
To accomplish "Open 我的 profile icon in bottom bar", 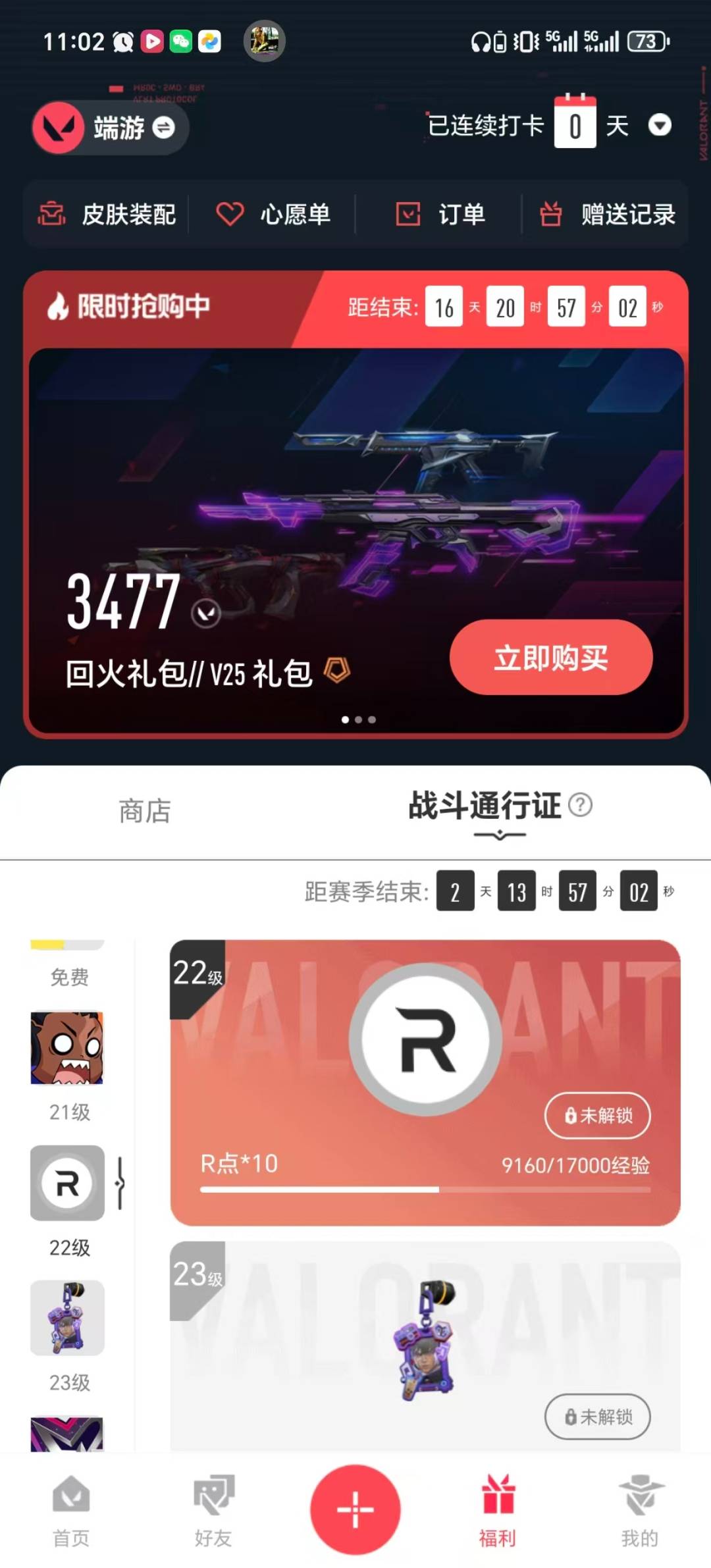I will pos(640,1504).
